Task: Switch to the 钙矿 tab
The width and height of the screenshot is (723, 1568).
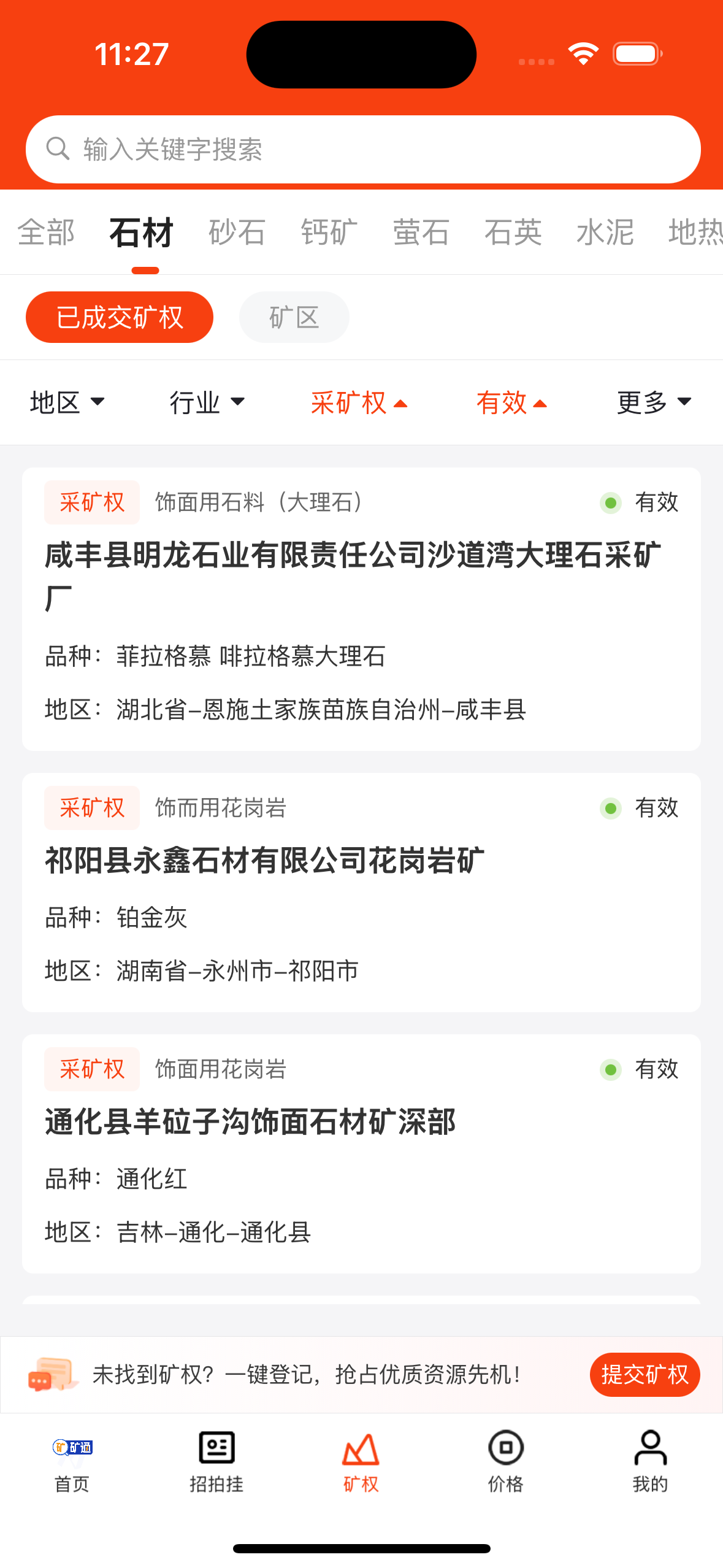Action: point(329,233)
